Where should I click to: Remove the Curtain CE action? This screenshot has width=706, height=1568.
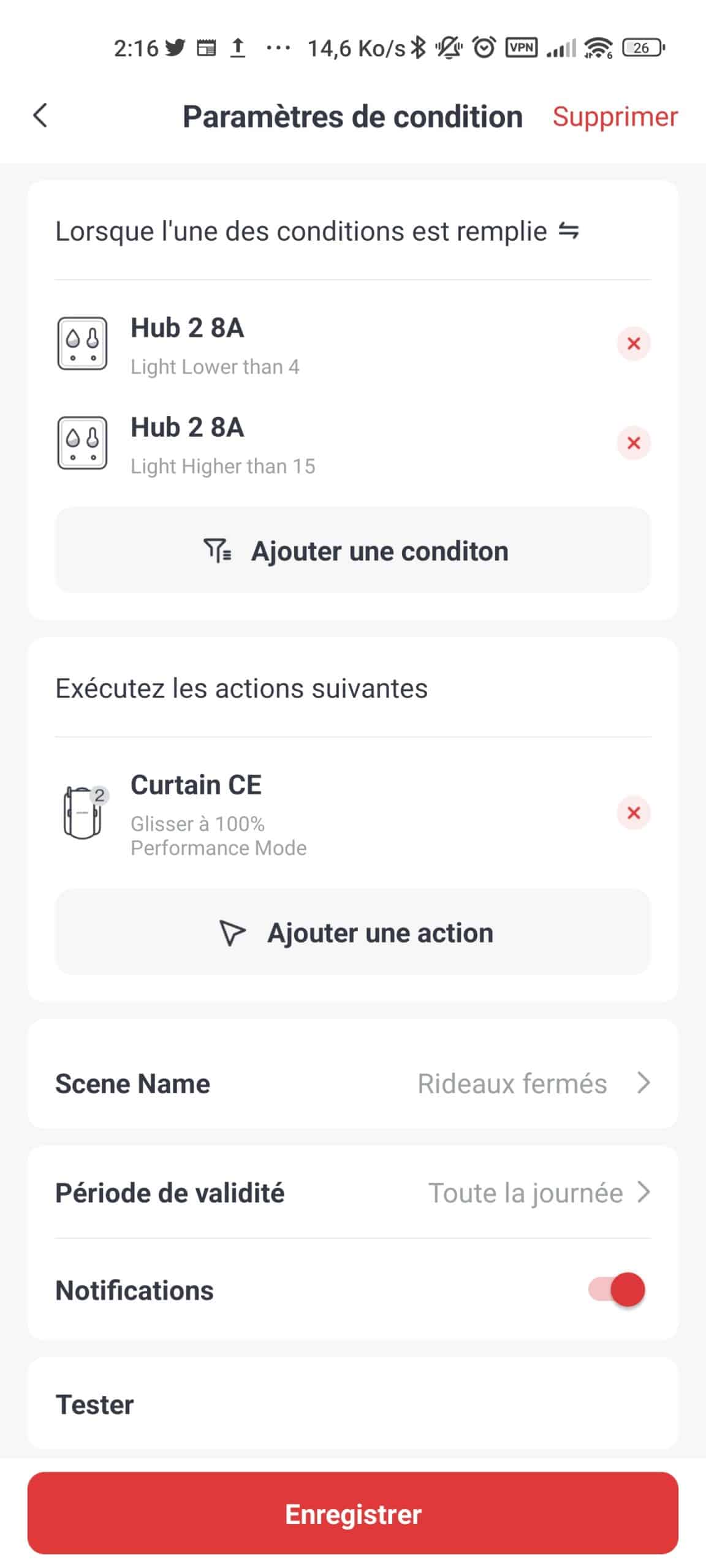pyautogui.click(x=633, y=813)
